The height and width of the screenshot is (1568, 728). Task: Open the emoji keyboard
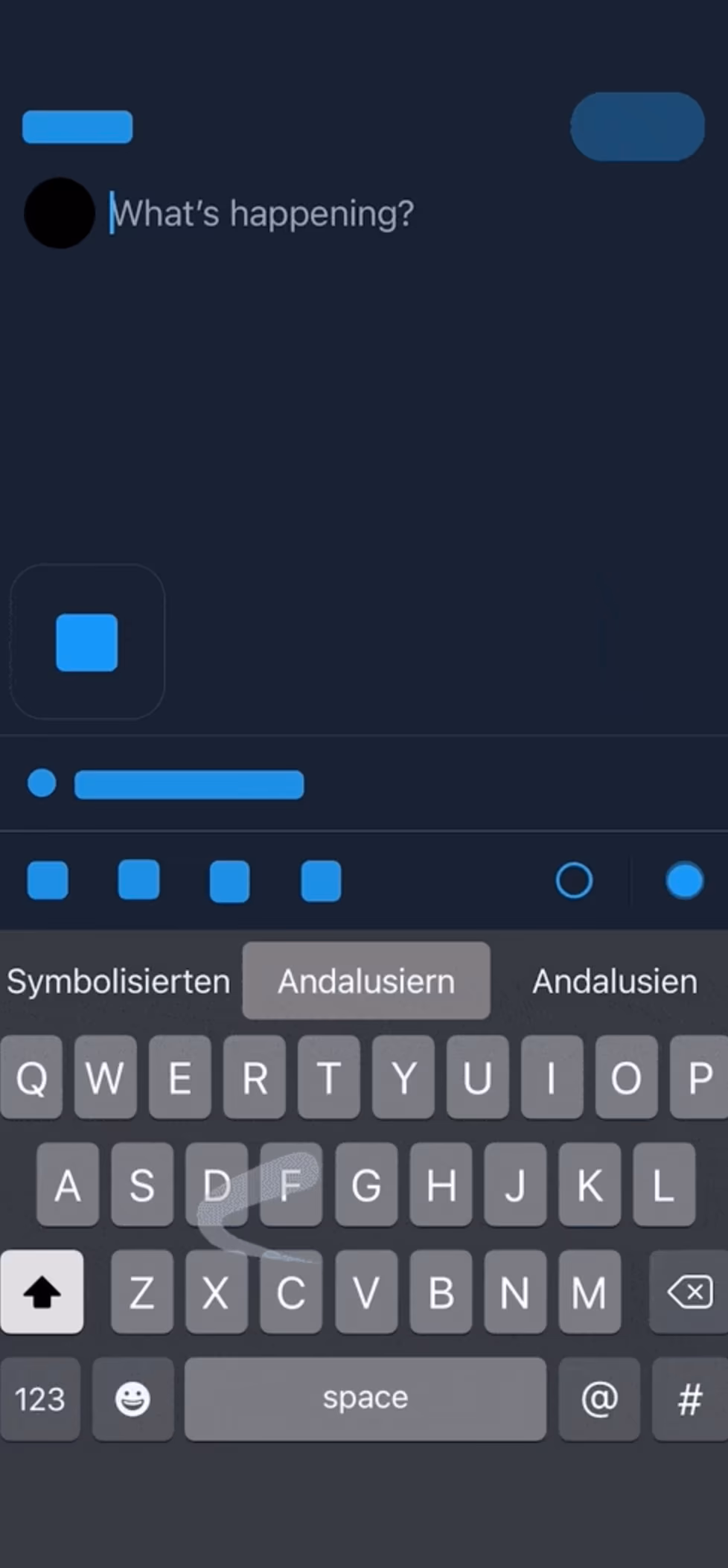[x=132, y=1399]
